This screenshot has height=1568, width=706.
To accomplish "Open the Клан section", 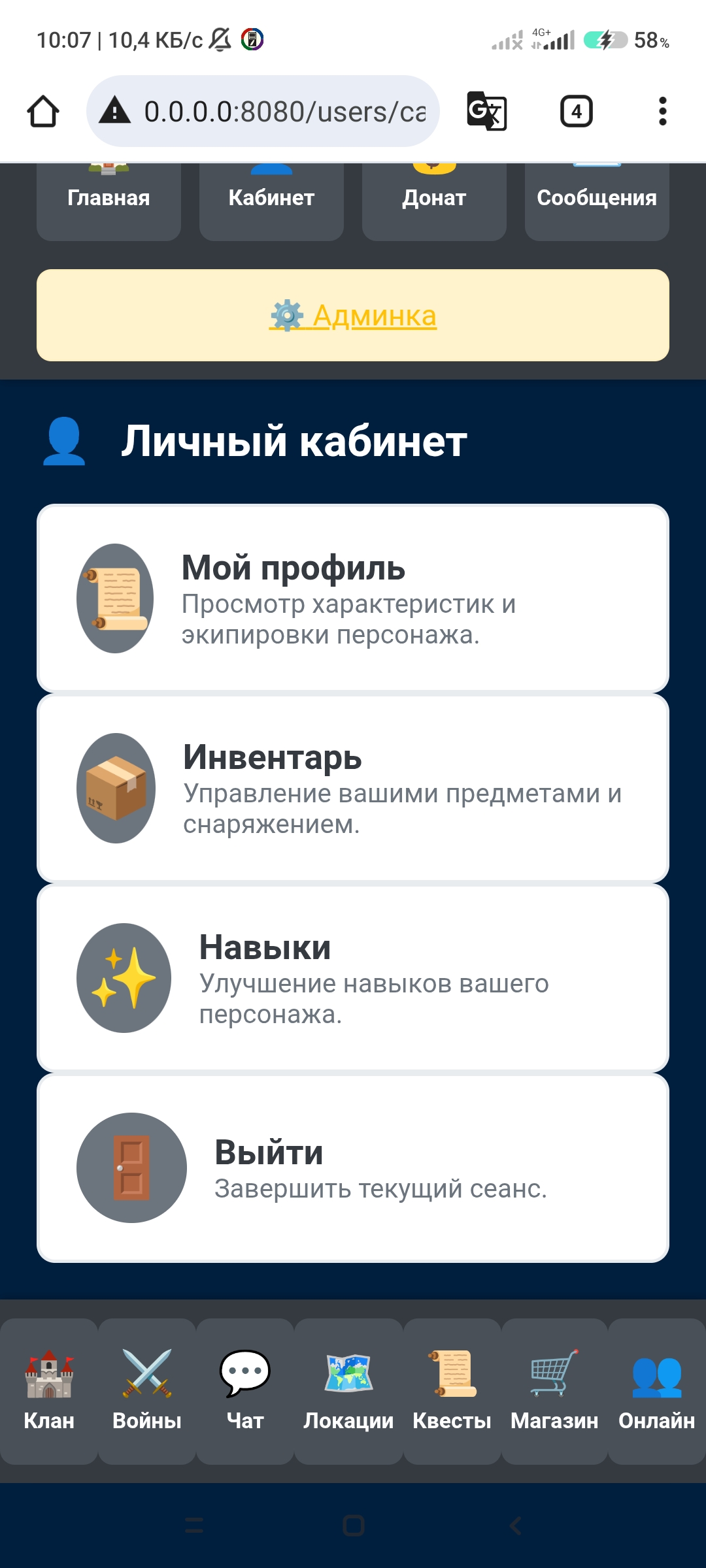I will tap(49, 1392).
